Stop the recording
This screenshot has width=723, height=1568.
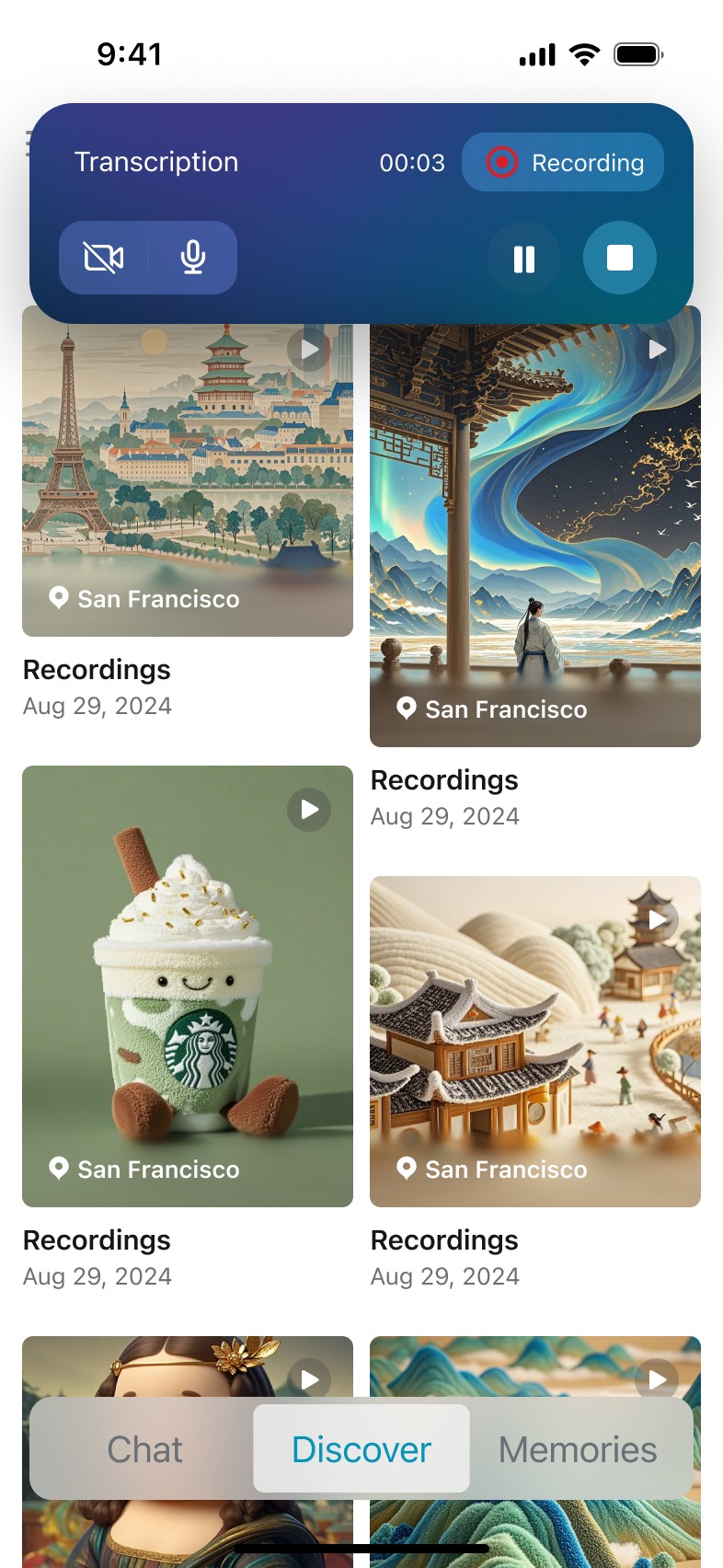click(x=619, y=258)
